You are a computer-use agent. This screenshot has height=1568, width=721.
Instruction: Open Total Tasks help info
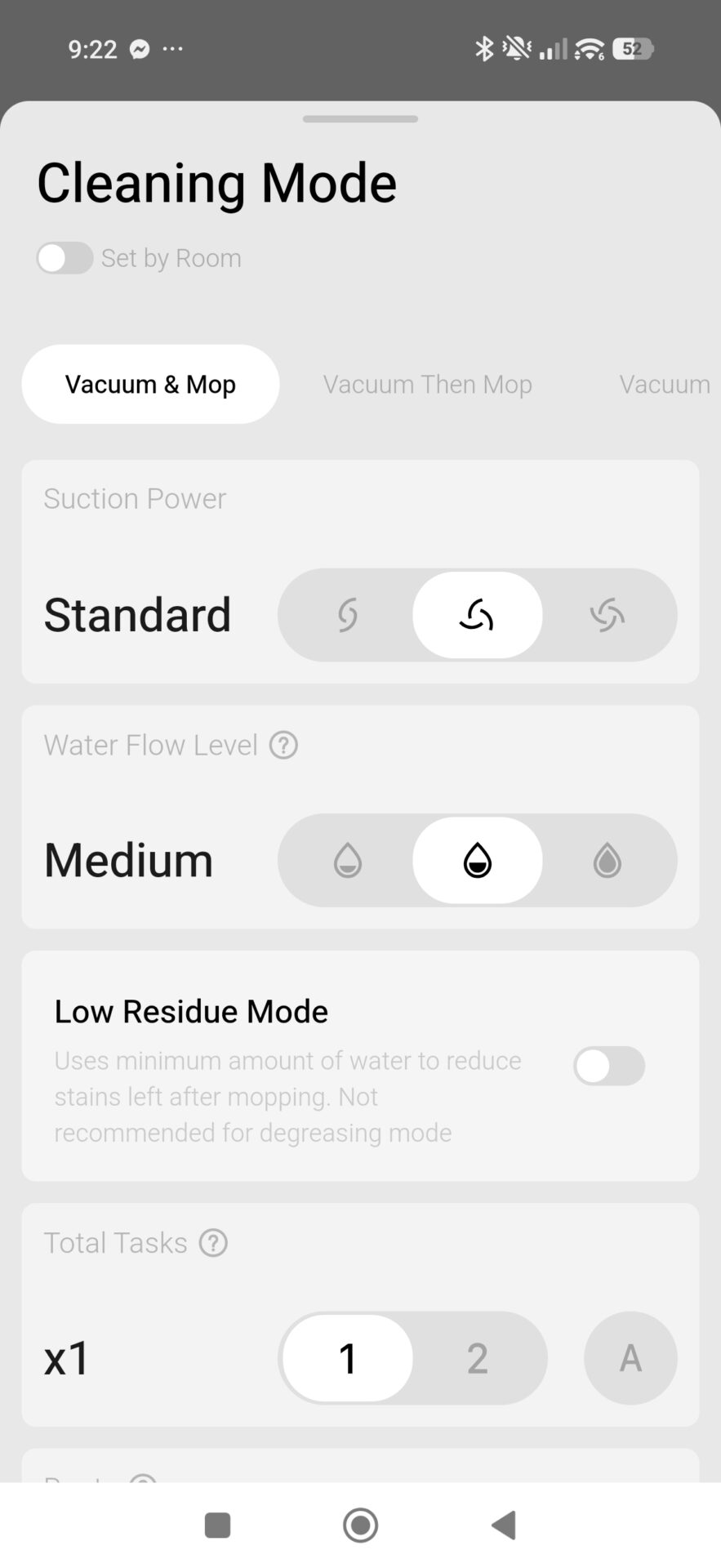[x=213, y=1243]
